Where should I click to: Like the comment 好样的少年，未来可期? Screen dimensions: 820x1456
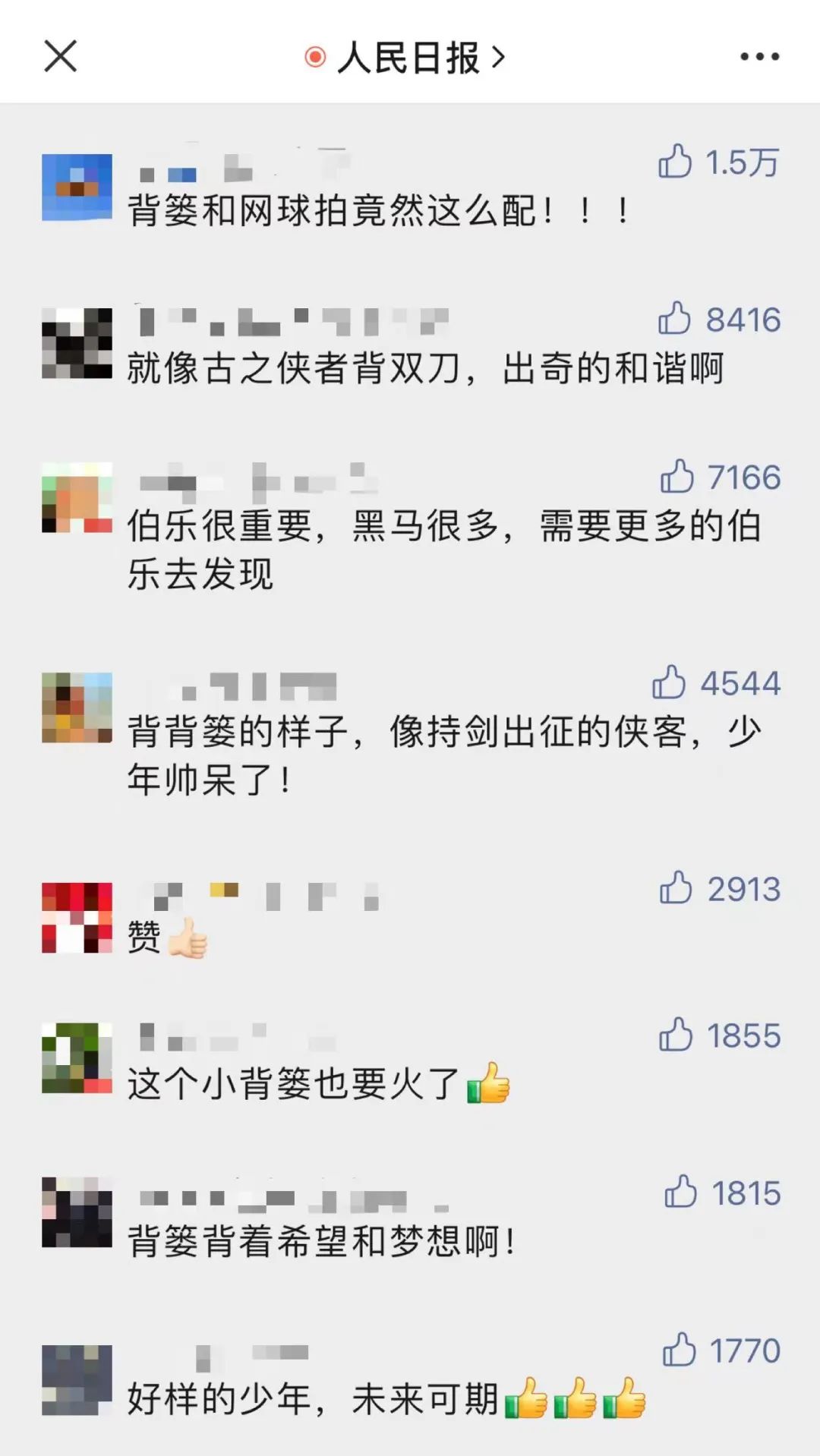[679, 1350]
